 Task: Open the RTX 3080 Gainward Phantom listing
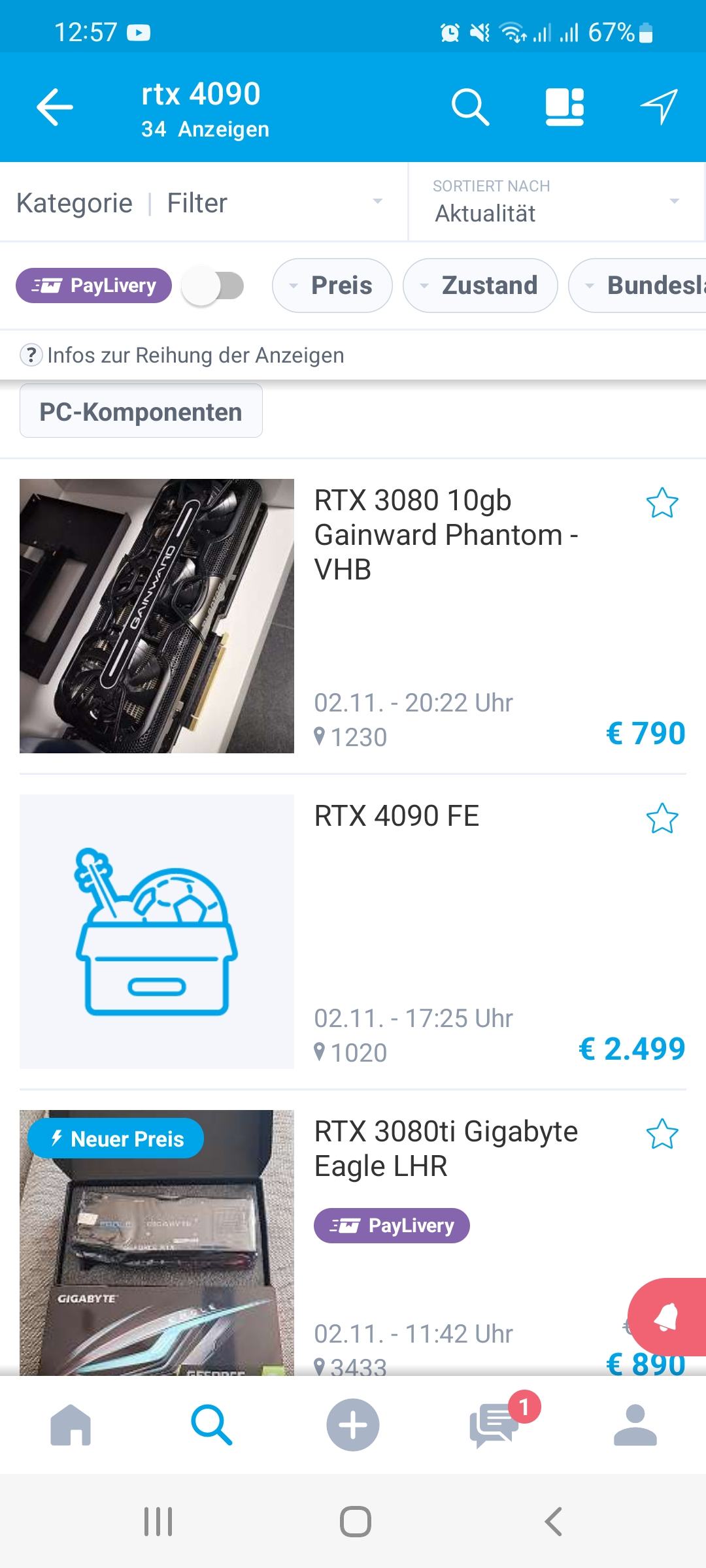[x=353, y=616]
